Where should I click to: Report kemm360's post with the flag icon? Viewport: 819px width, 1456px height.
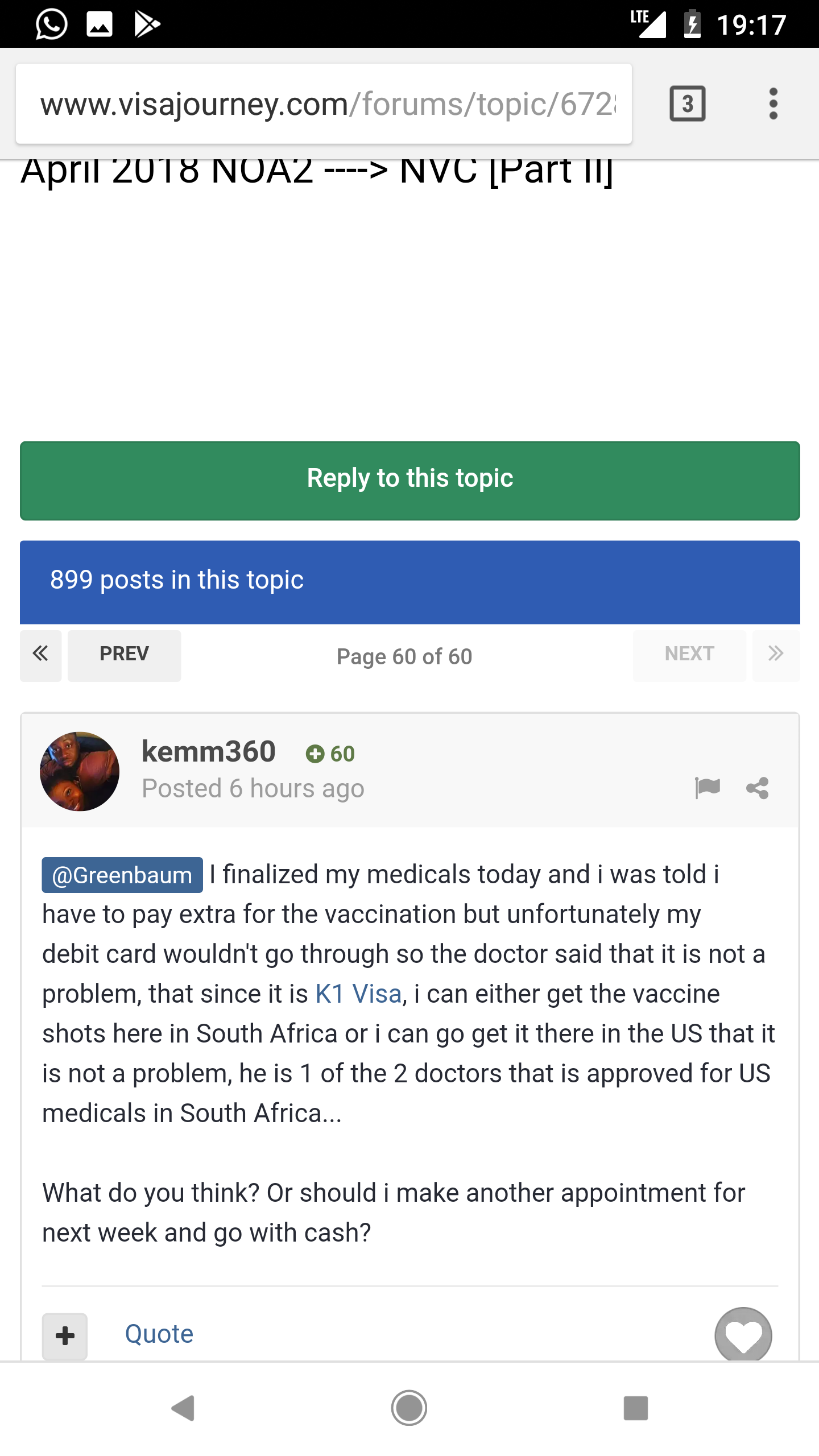coord(708,788)
